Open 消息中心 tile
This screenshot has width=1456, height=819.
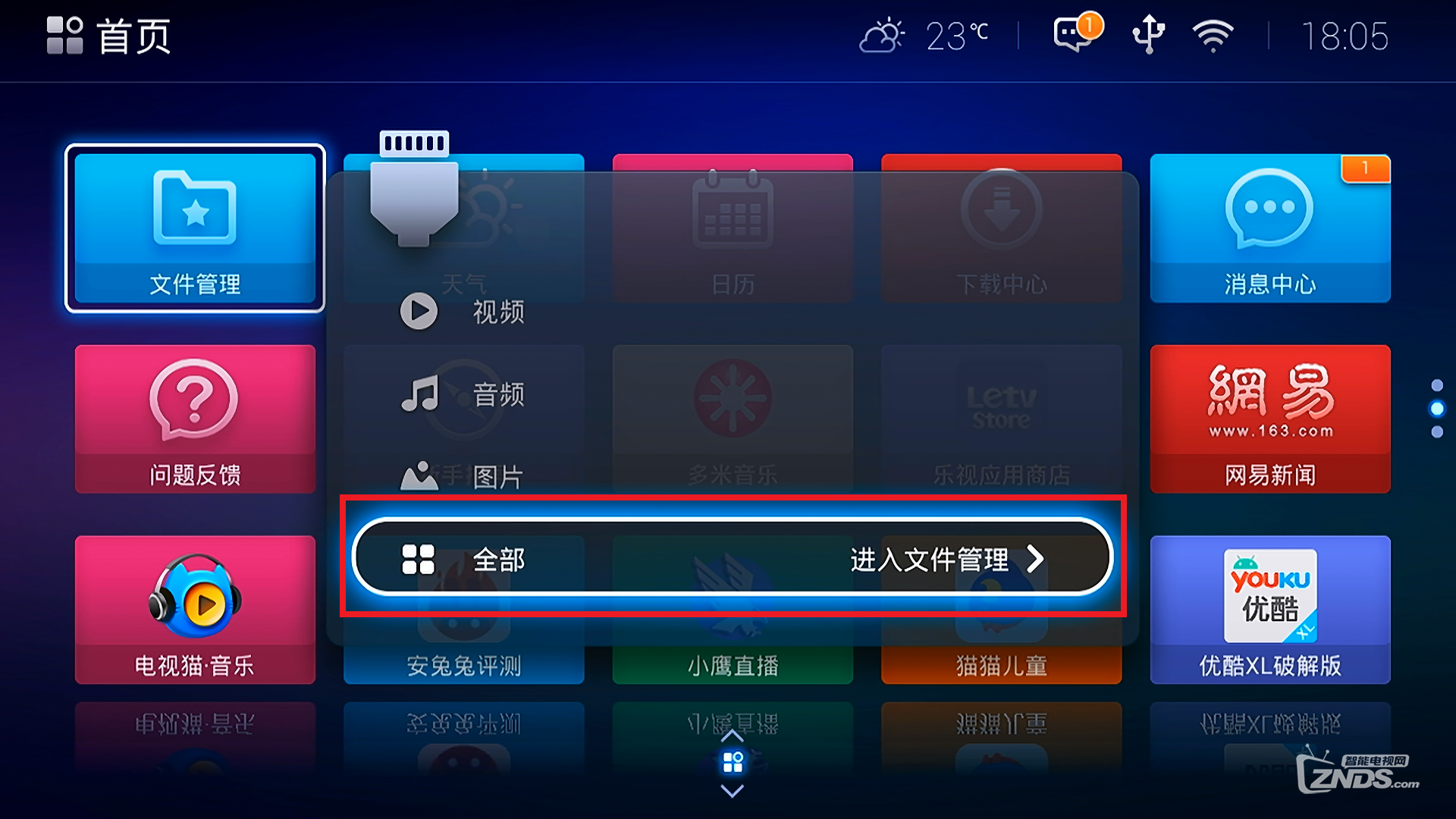[x=1269, y=228]
